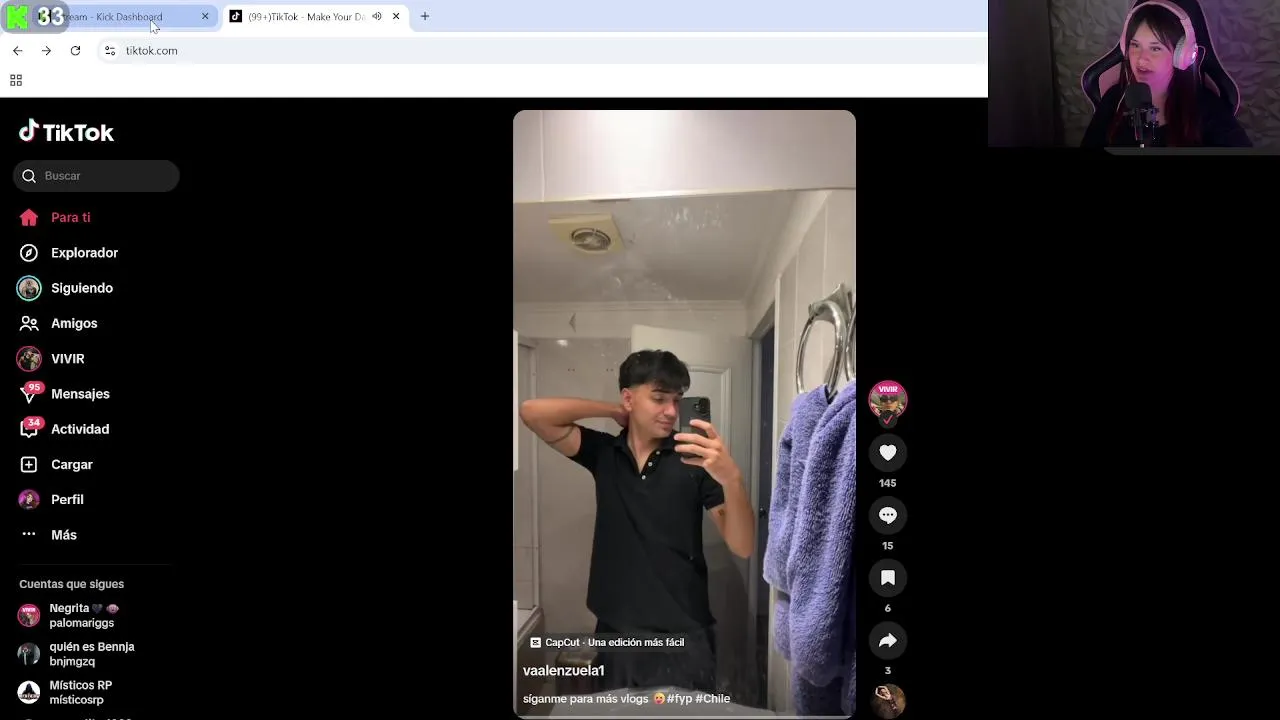Like the vaalenzuela1 video
Viewport: 1280px width, 720px height.
(887, 453)
